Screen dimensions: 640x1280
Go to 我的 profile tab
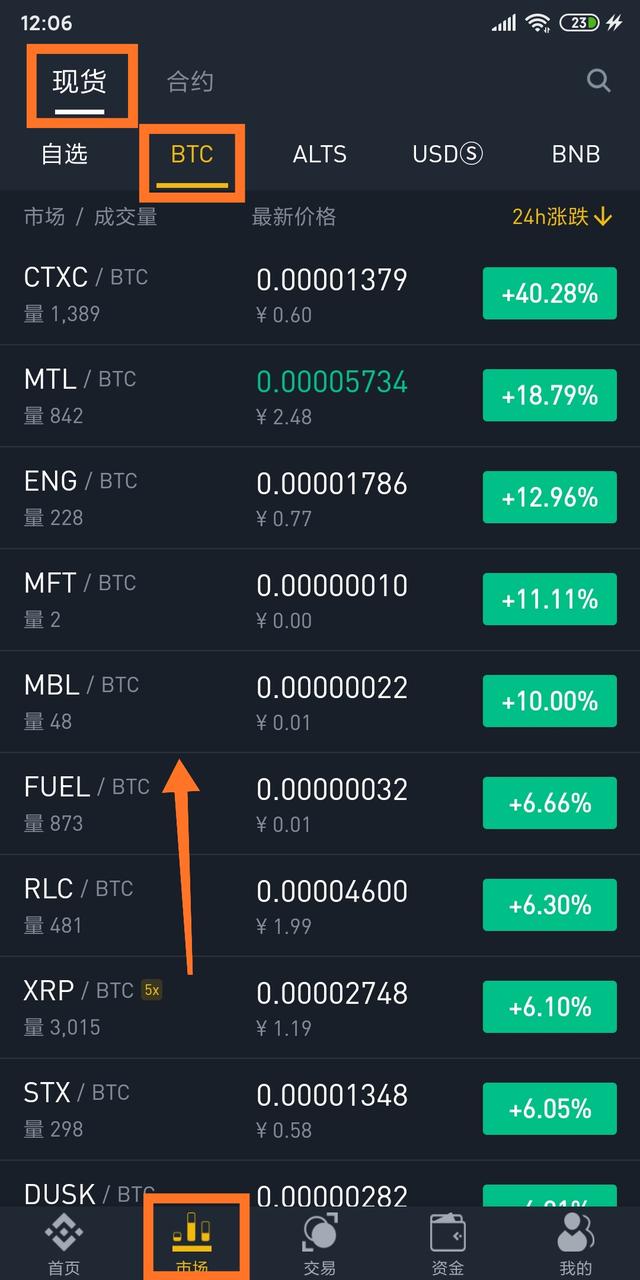click(576, 1243)
